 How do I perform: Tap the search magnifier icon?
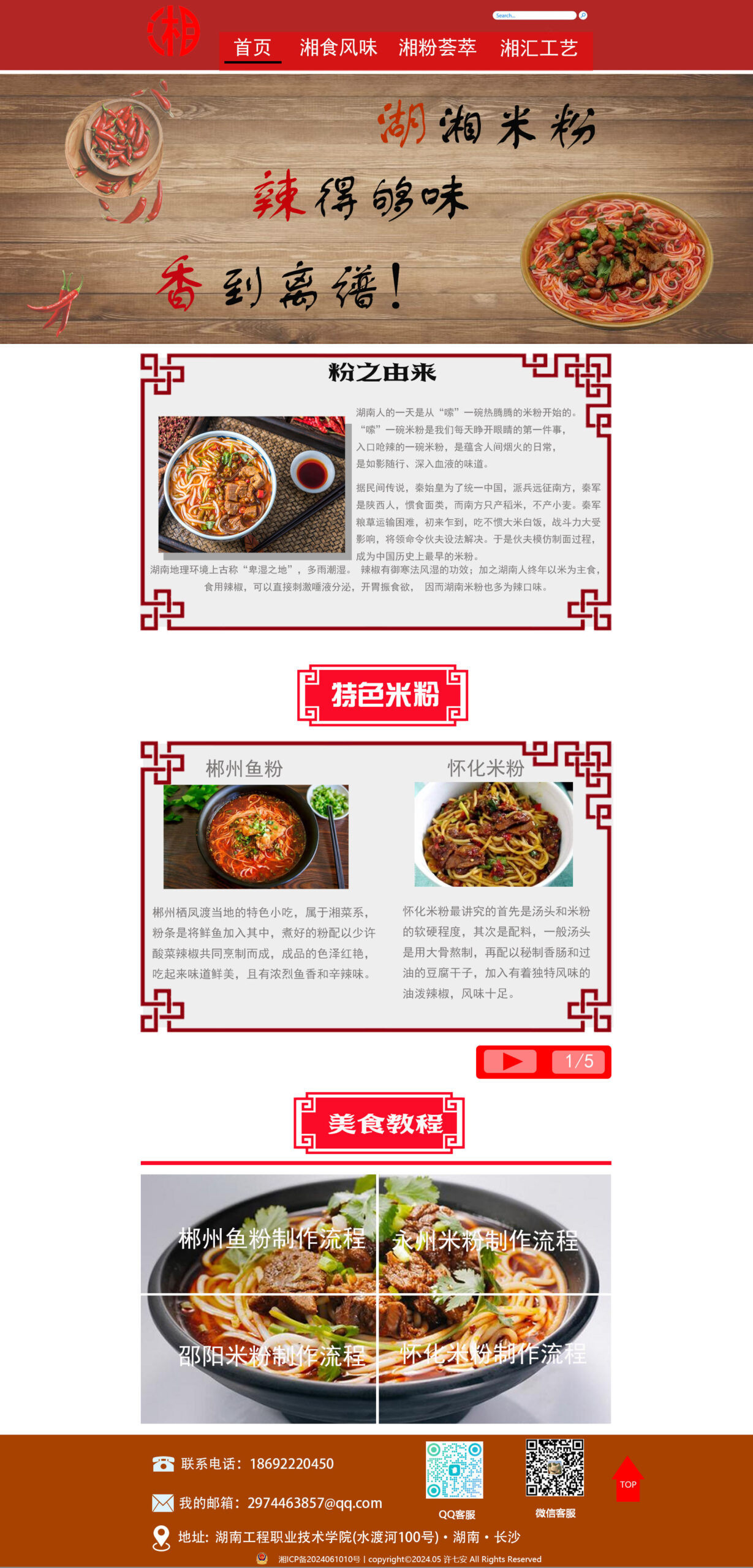pyautogui.click(x=583, y=15)
